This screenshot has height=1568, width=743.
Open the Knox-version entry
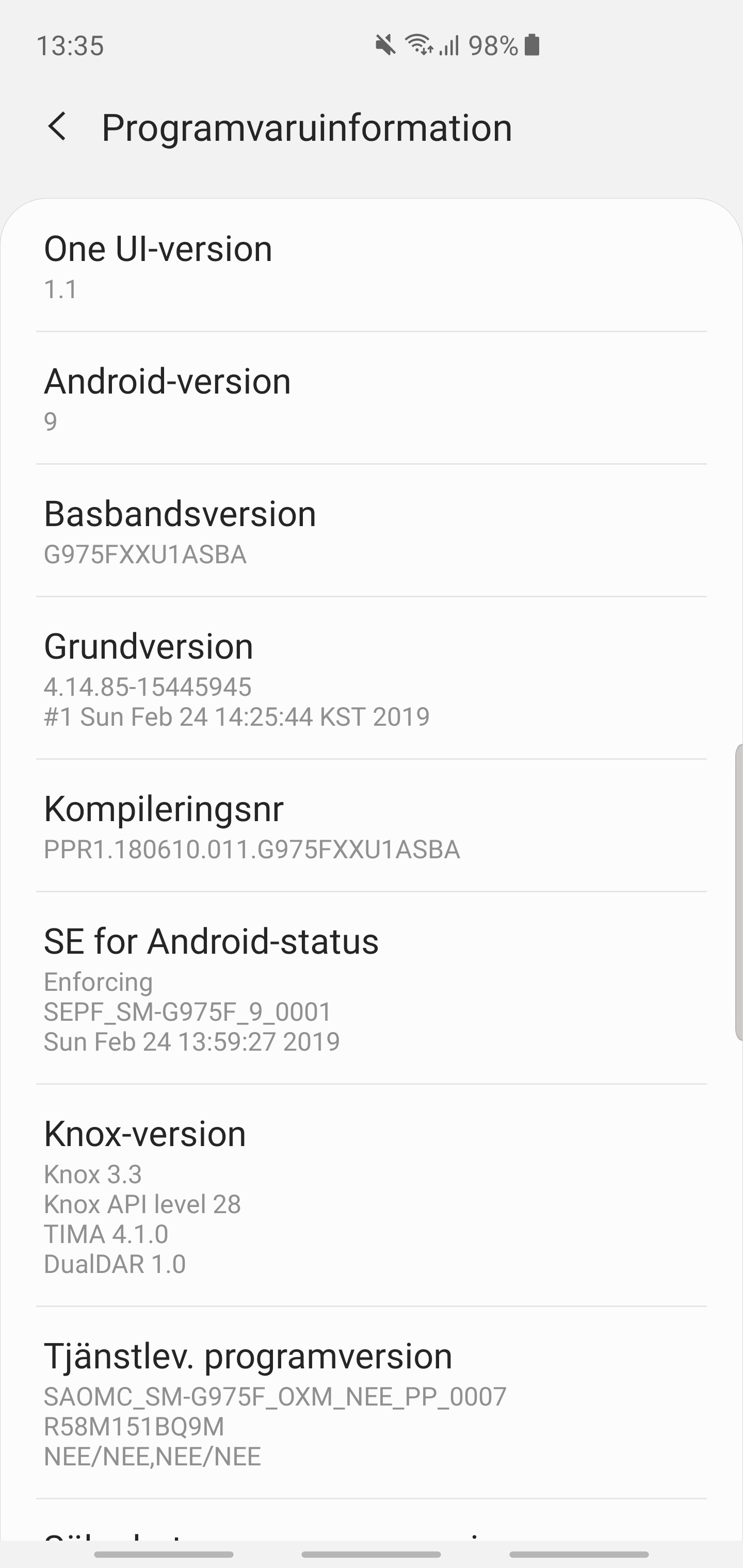pos(372,1196)
